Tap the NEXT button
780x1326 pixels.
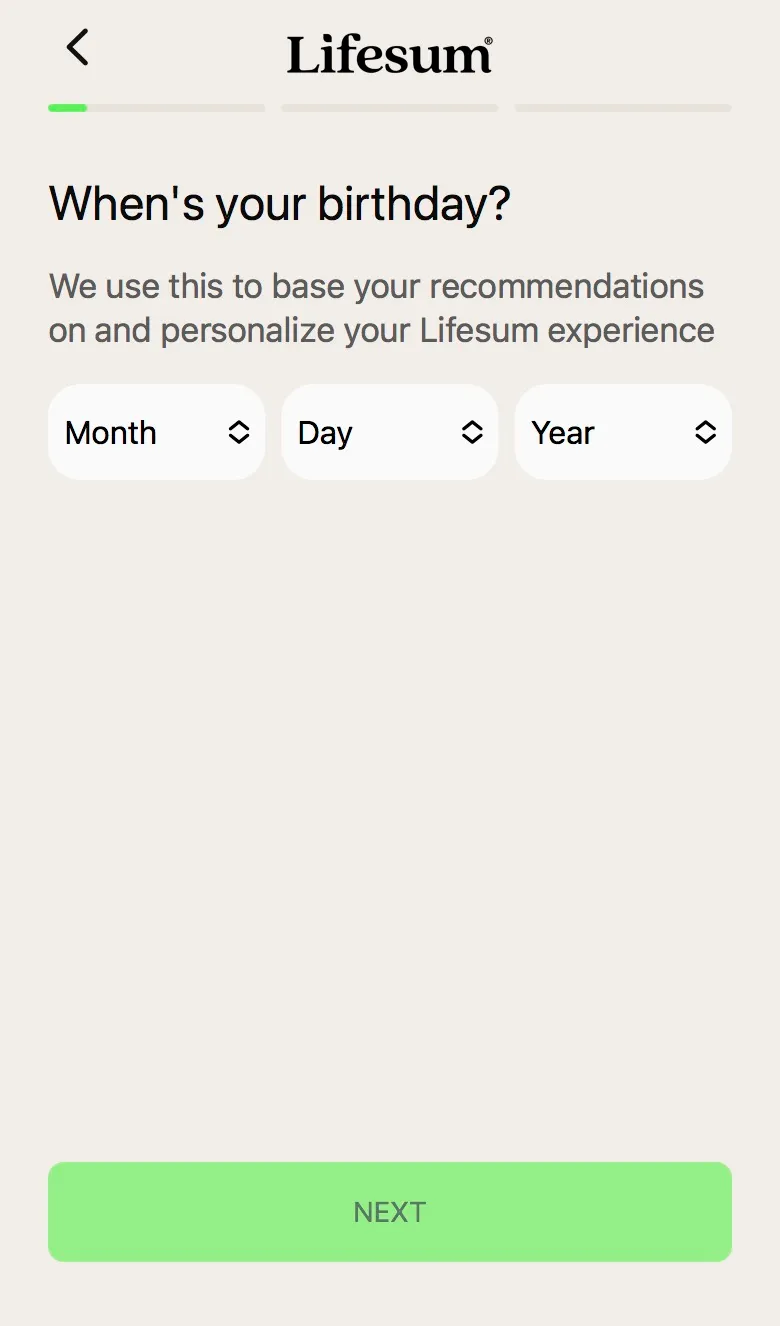click(x=390, y=1212)
